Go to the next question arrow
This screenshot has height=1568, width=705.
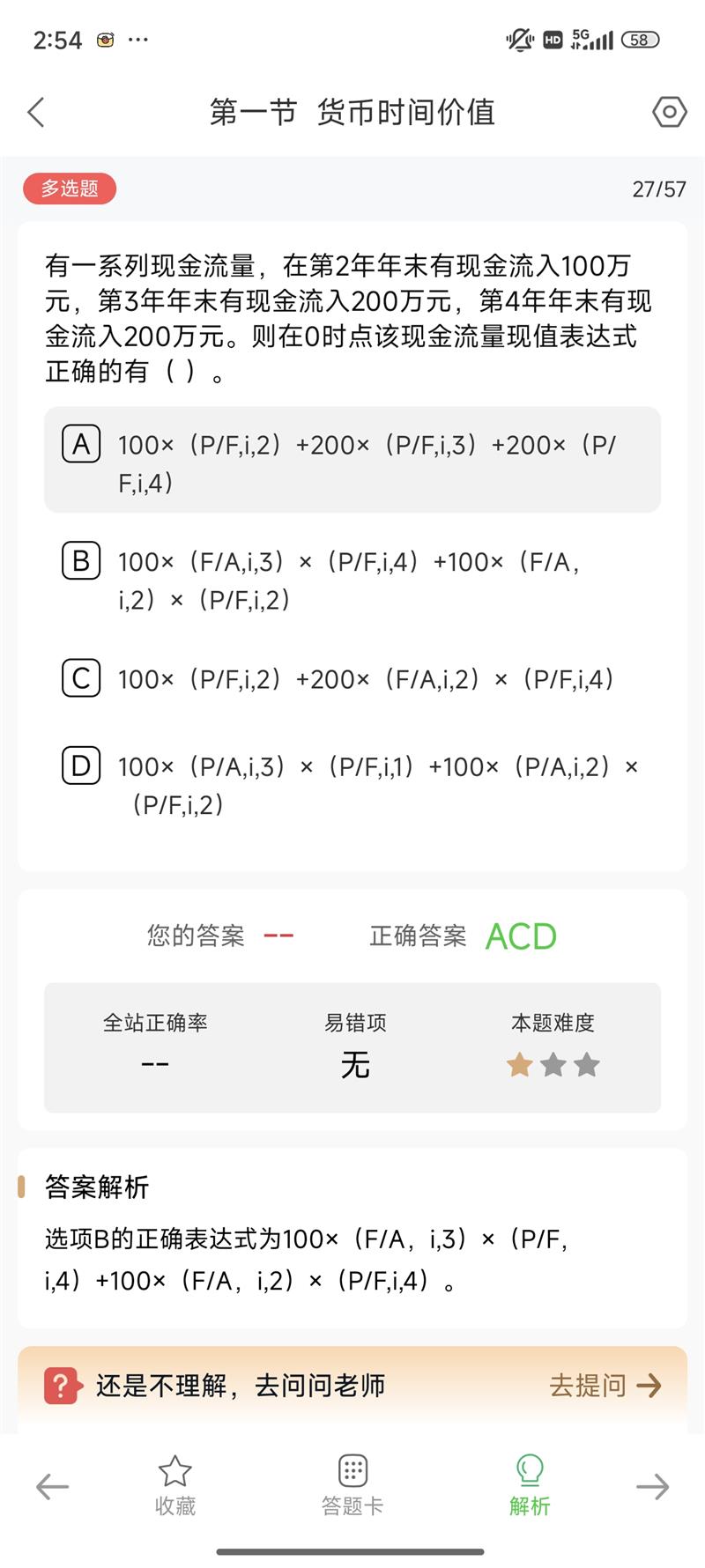point(652,1488)
